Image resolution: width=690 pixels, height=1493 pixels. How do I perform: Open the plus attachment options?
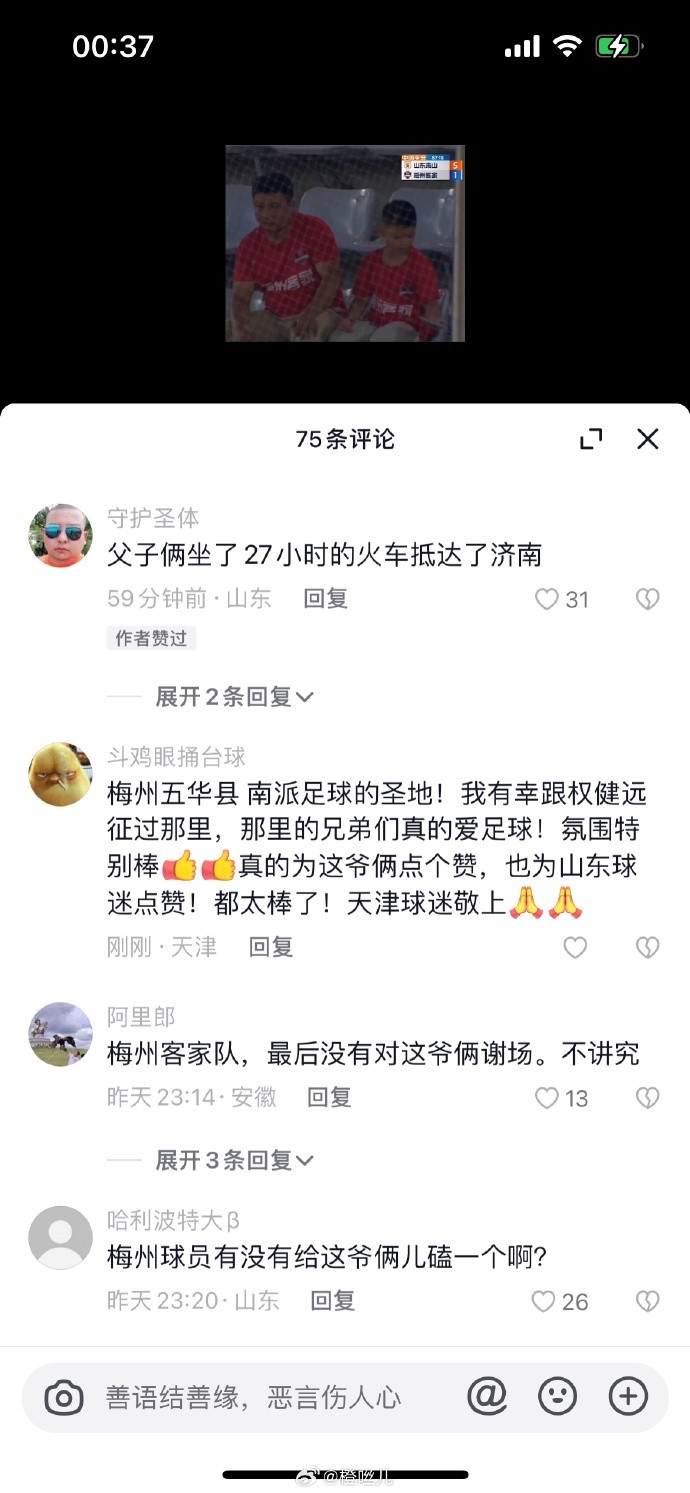[x=628, y=1396]
